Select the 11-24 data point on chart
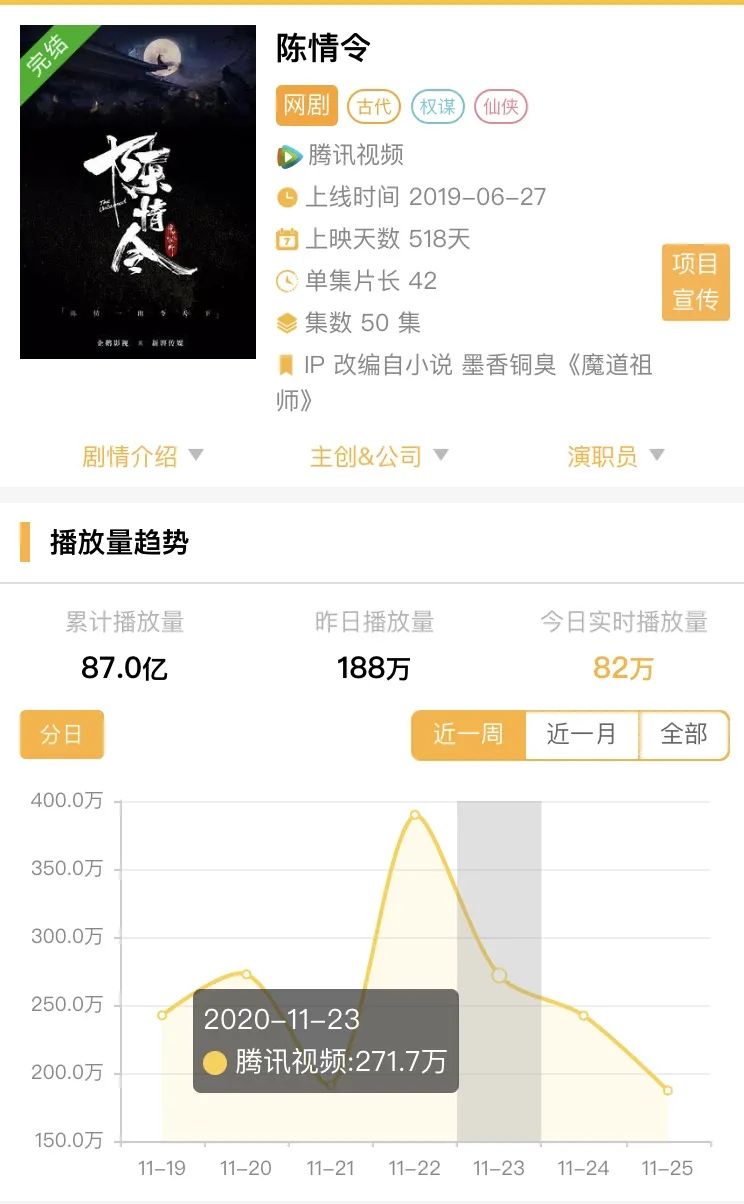This screenshot has height=1204, width=744. pyautogui.click(x=583, y=1015)
